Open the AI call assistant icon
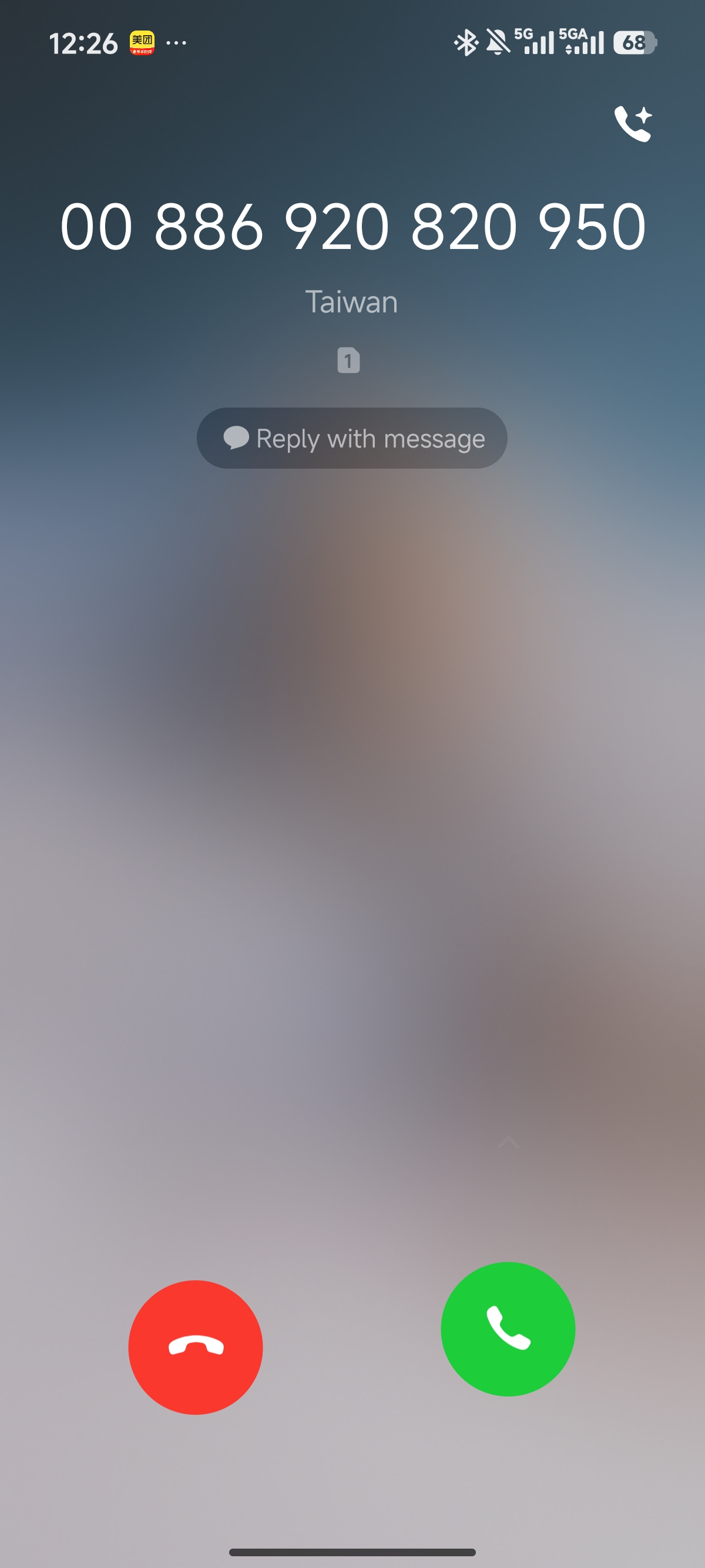The width and height of the screenshot is (705, 1568). click(x=633, y=123)
